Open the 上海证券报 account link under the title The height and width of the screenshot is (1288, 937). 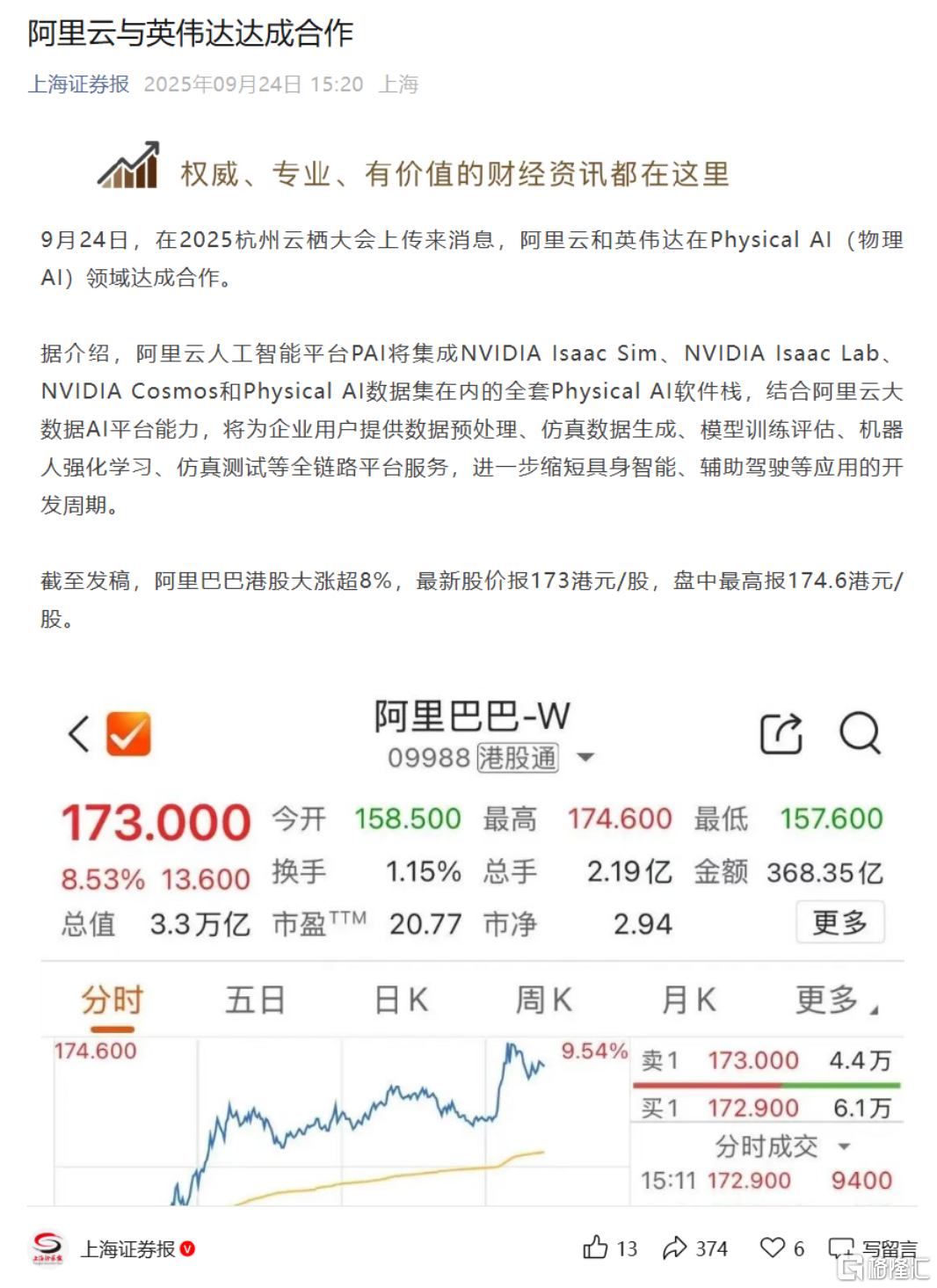click(78, 84)
